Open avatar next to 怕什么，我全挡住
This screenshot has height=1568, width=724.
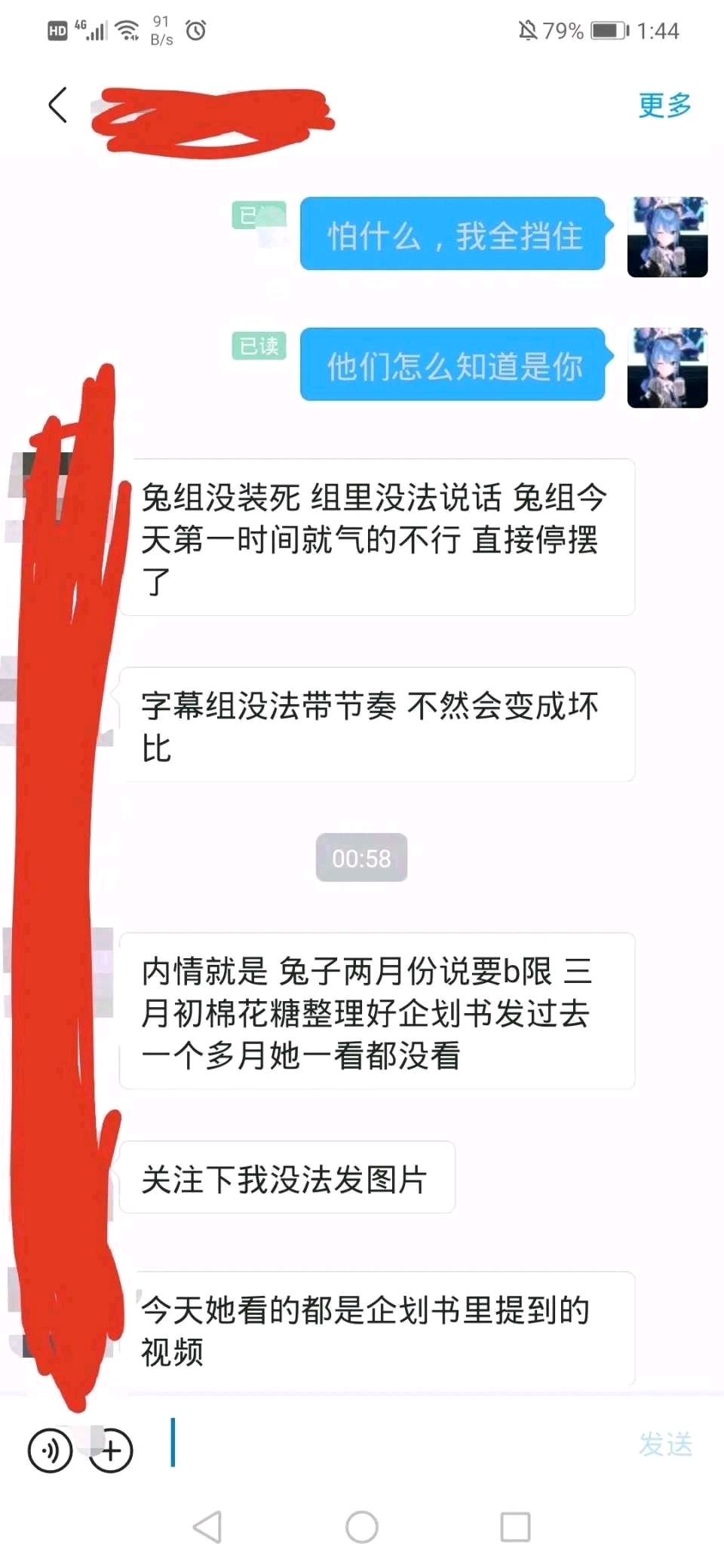[667, 237]
